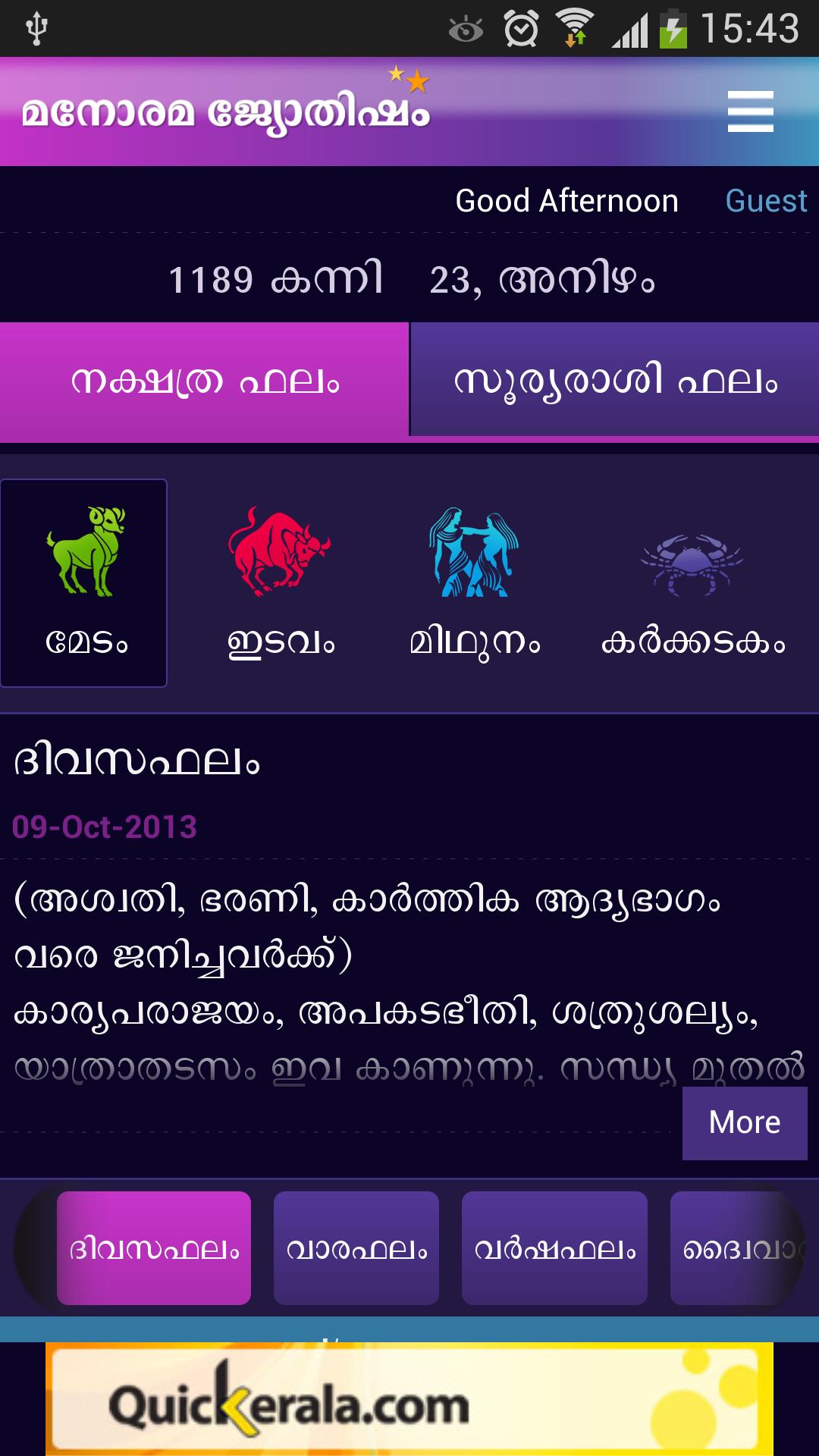Select the മേടം ram sign
Screen dimensions: 819x1456
84,582
